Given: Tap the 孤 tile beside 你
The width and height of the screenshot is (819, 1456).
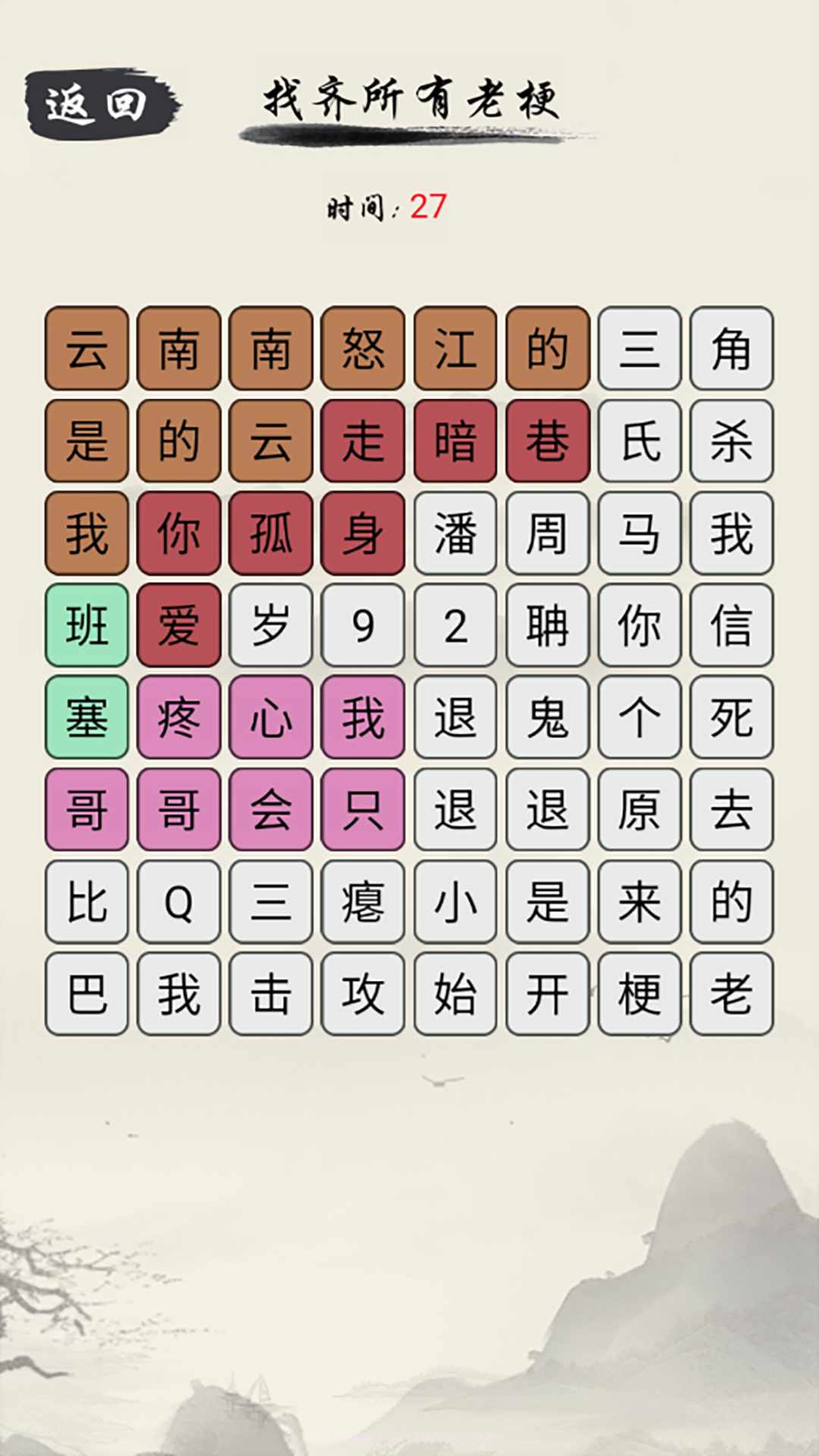Looking at the screenshot, I should pos(271,535).
